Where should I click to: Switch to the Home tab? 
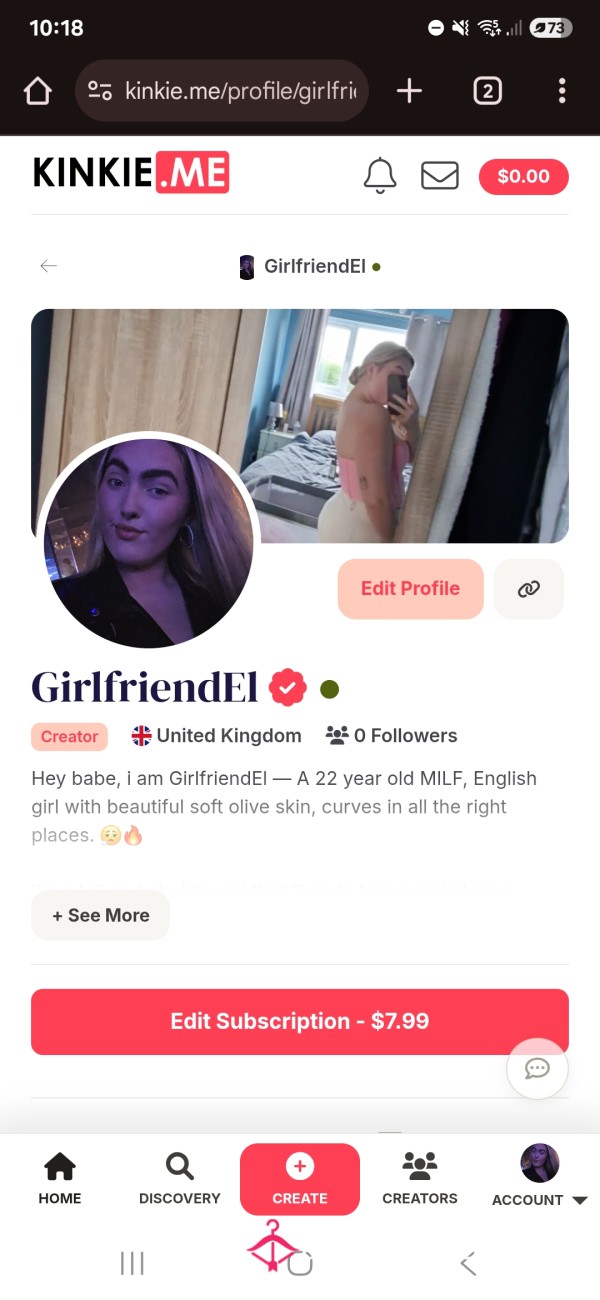pos(60,1178)
